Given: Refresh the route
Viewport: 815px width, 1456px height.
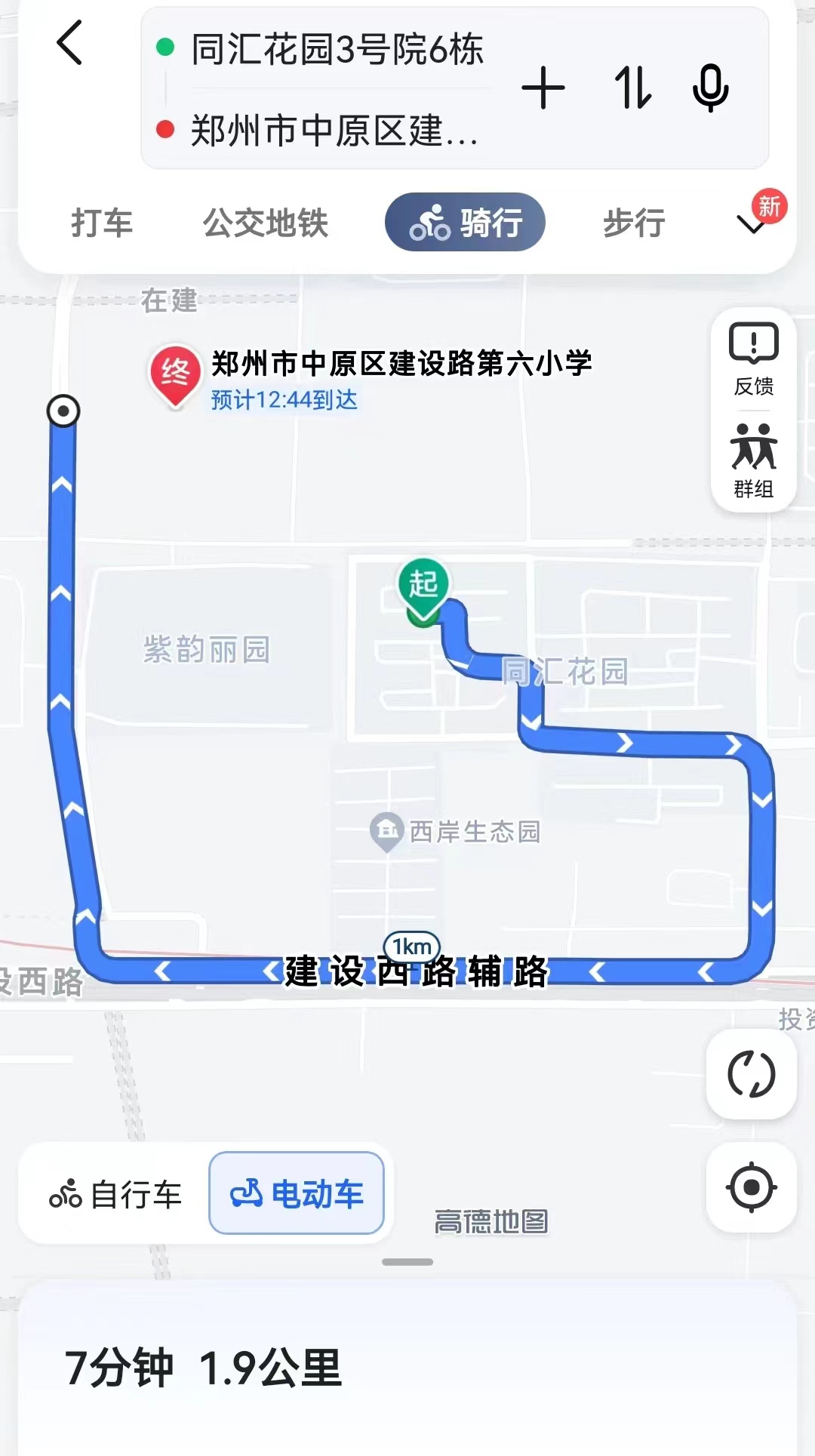Looking at the screenshot, I should click(x=751, y=1073).
